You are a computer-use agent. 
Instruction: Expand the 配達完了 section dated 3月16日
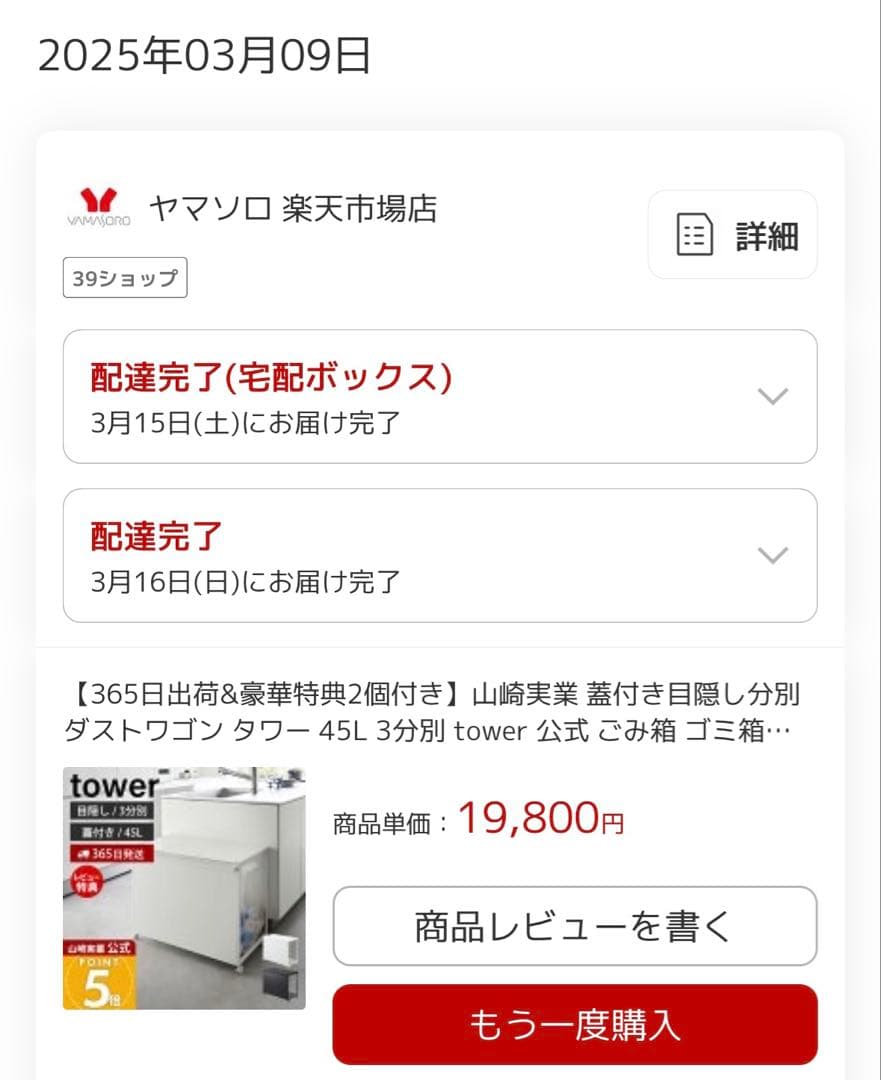coord(440,554)
